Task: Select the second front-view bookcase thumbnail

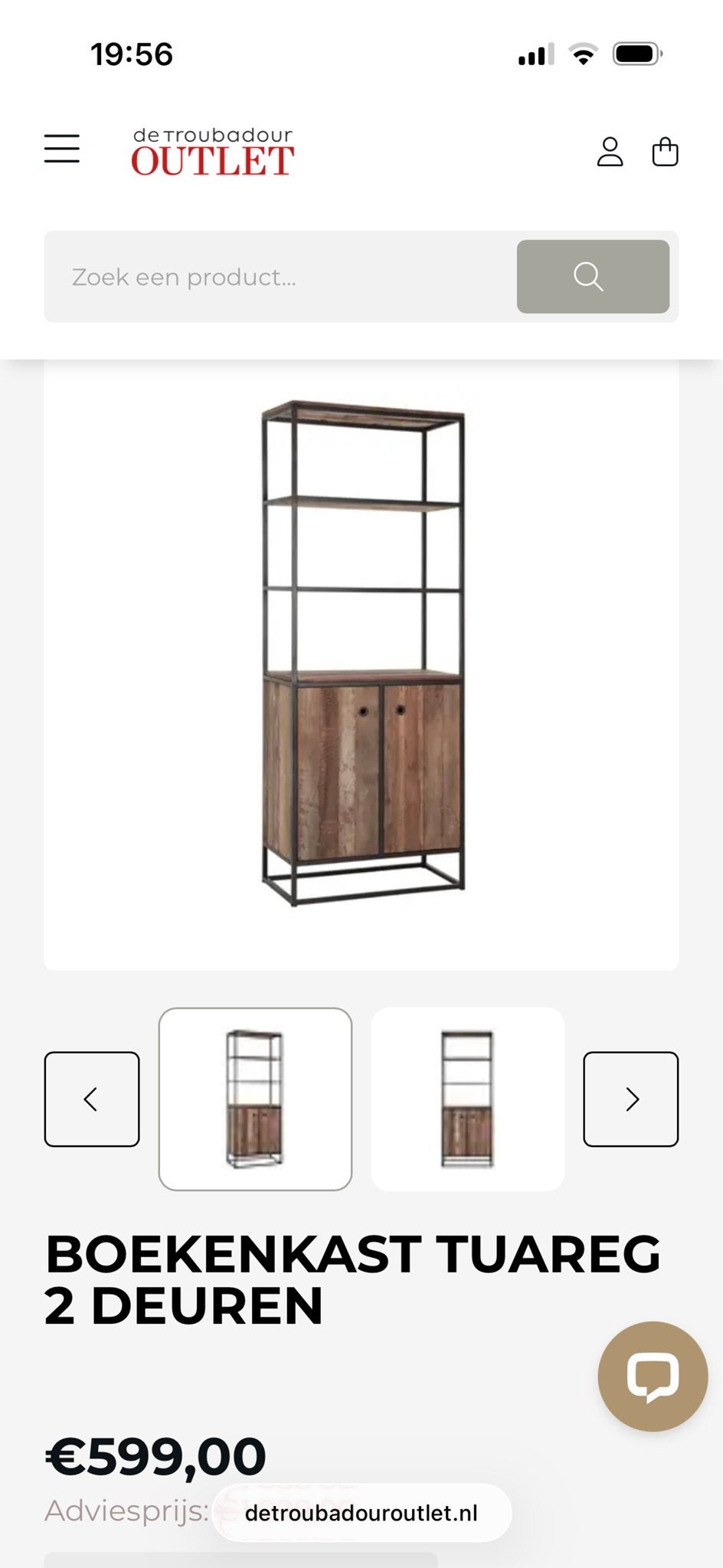Action: 468,1099
